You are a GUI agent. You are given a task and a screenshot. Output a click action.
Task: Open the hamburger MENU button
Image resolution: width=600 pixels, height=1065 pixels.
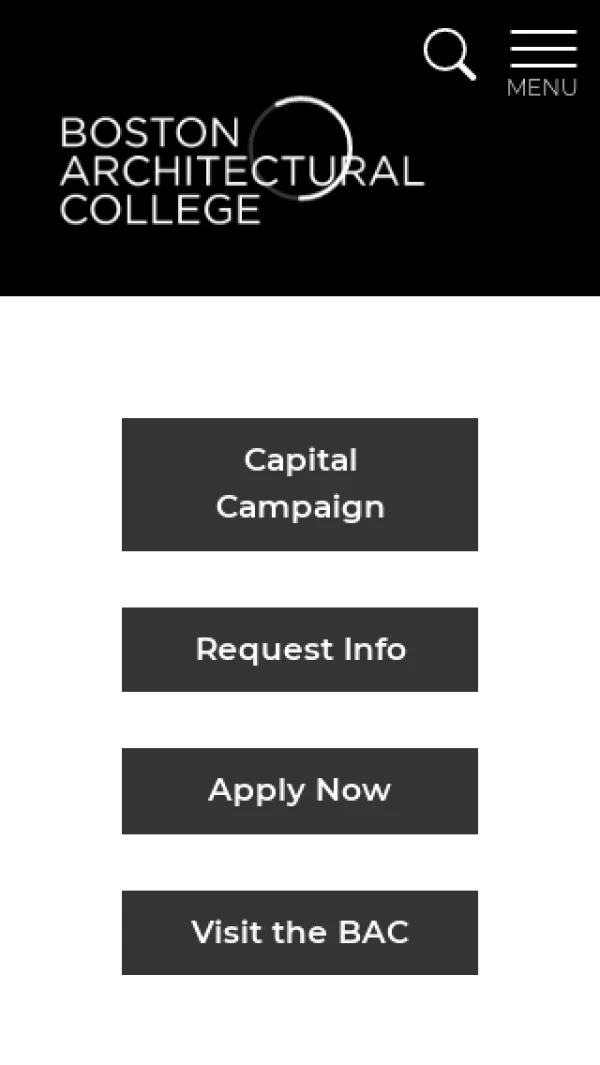[542, 62]
